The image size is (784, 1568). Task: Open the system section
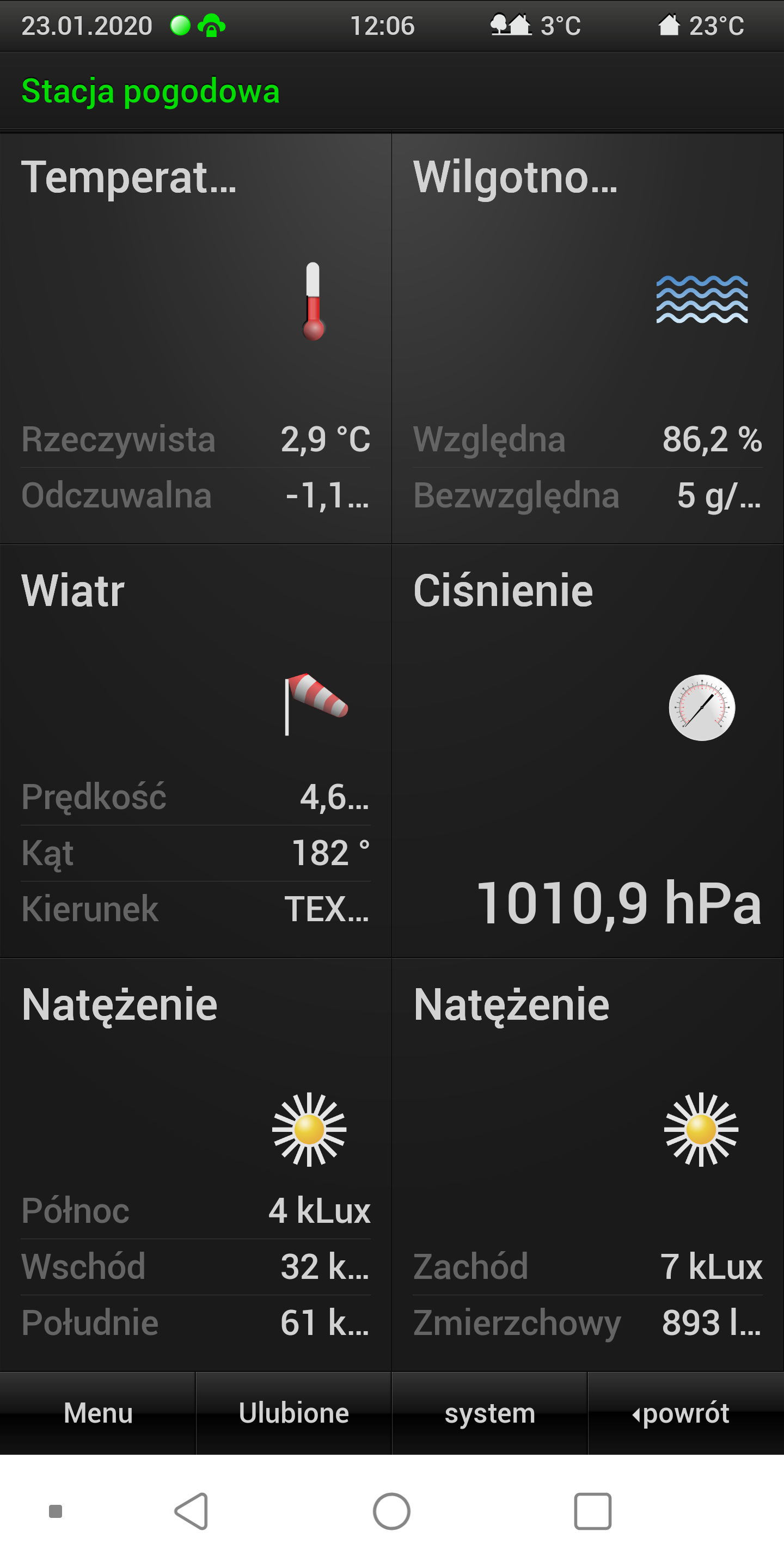point(489,1413)
